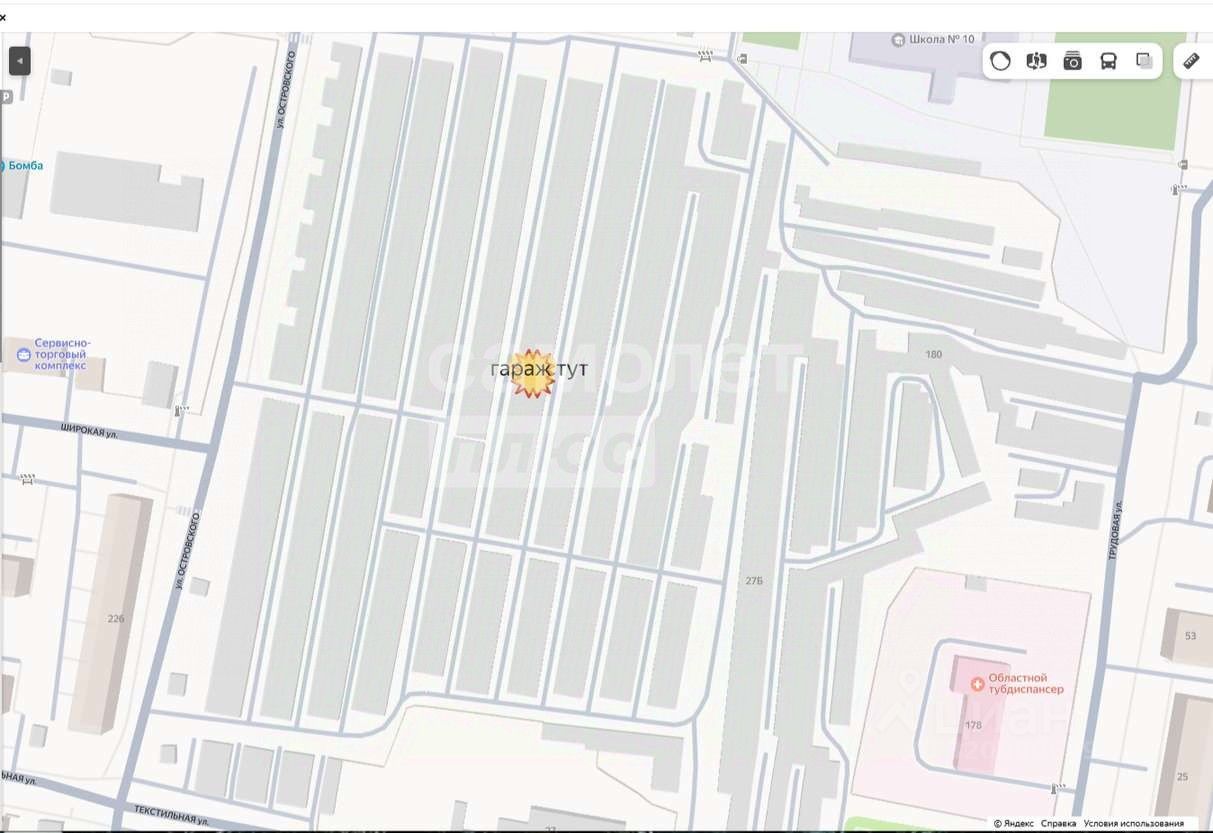Open street panoramas mode
1213x833 pixels.
pyautogui.click(x=1036, y=61)
